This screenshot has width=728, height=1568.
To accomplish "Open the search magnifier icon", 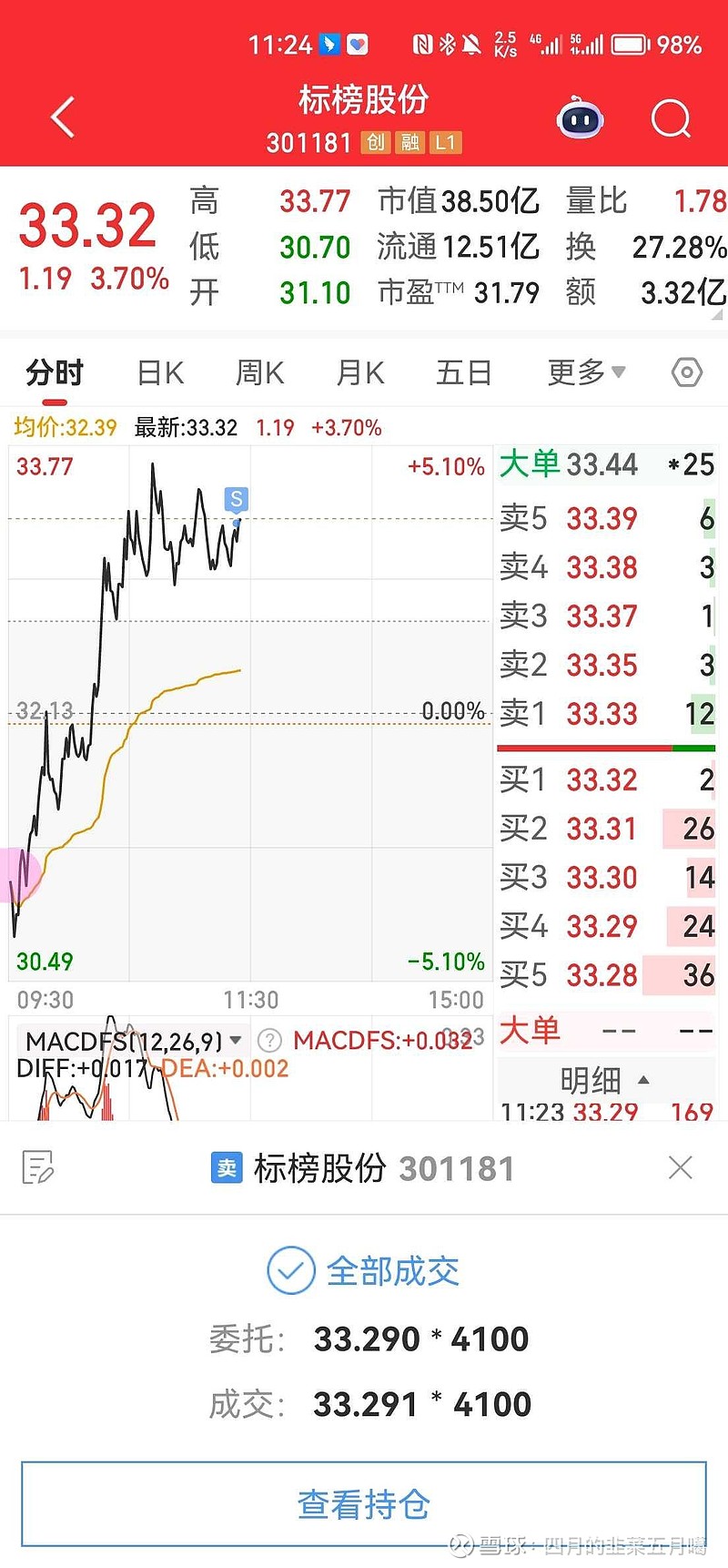I will [x=672, y=118].
